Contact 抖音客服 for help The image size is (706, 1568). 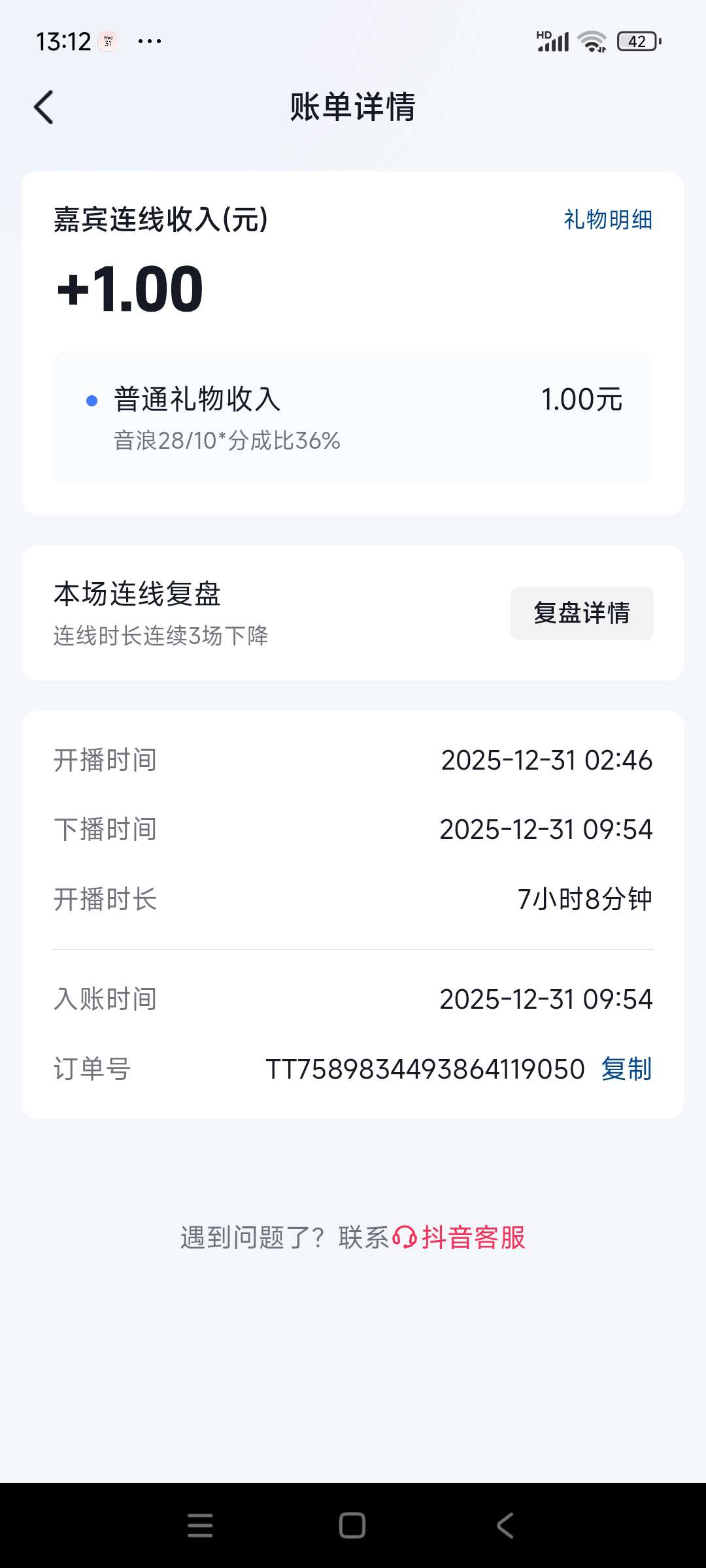472,1237
